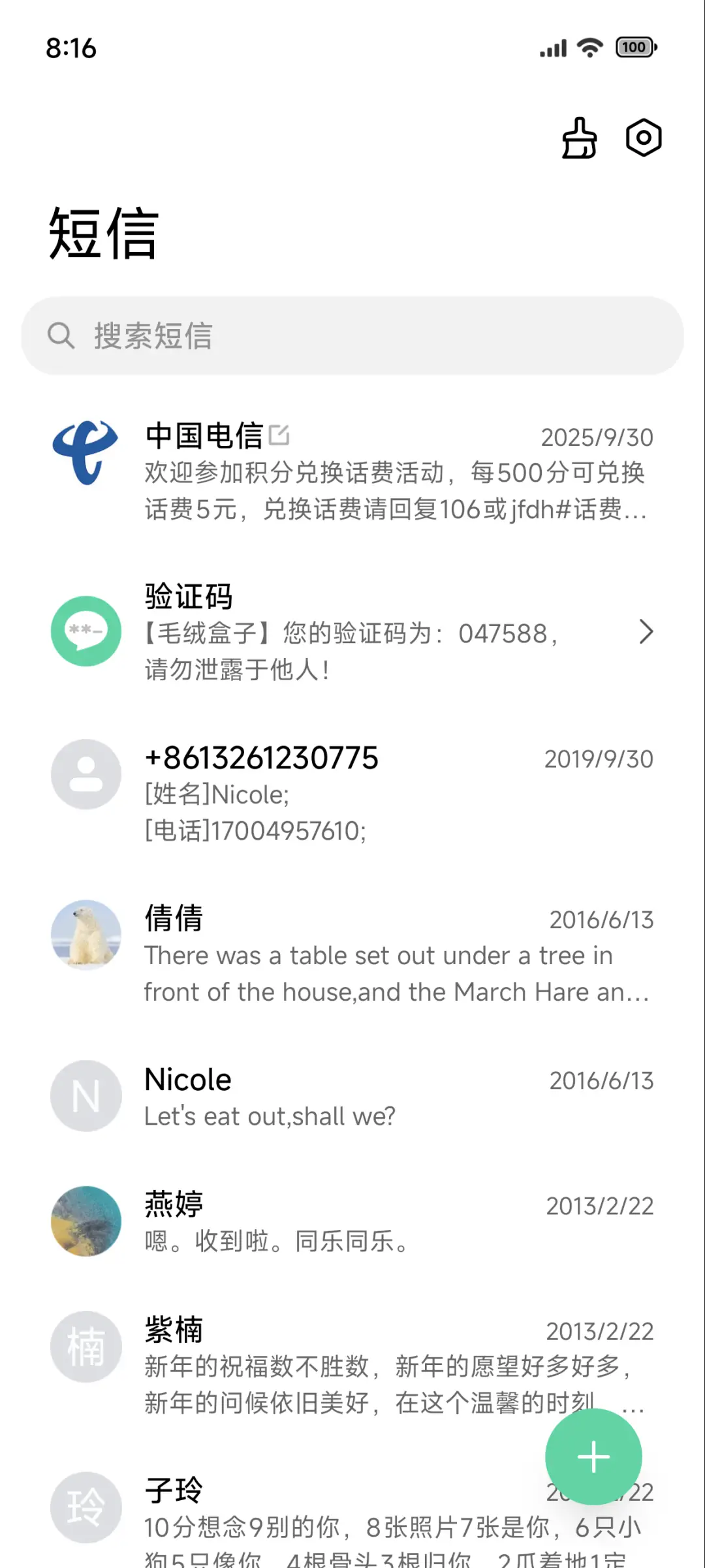Tap the 搜索短信 search input field

click(352, 336)
